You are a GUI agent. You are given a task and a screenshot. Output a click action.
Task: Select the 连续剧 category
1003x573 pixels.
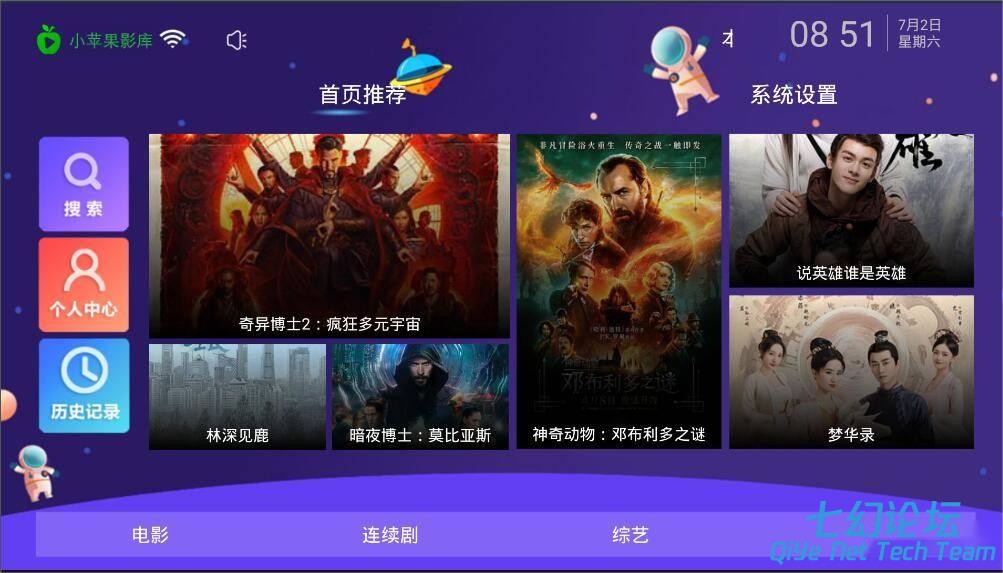389,535
